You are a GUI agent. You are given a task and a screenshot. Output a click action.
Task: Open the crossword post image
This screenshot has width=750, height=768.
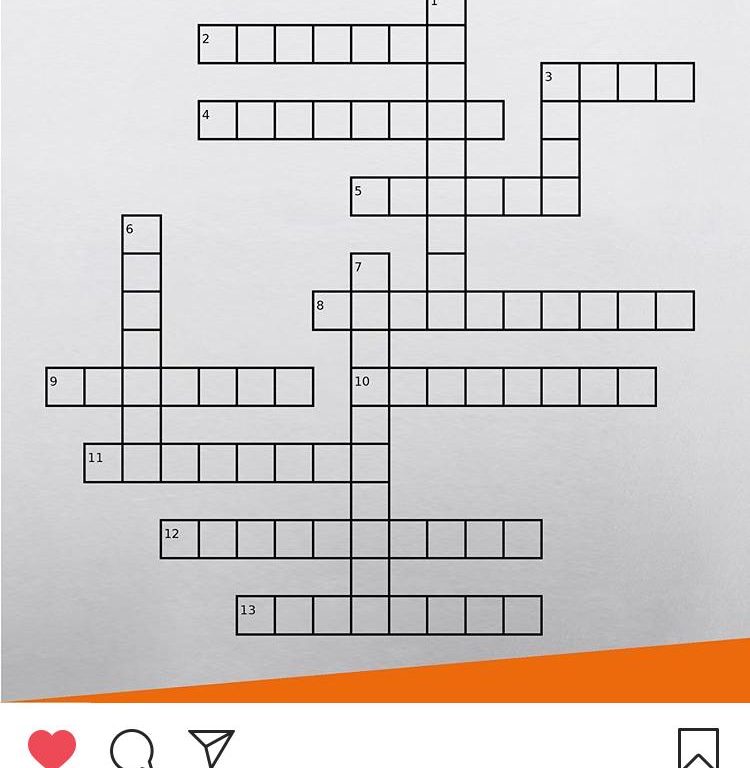pos(375,350)
